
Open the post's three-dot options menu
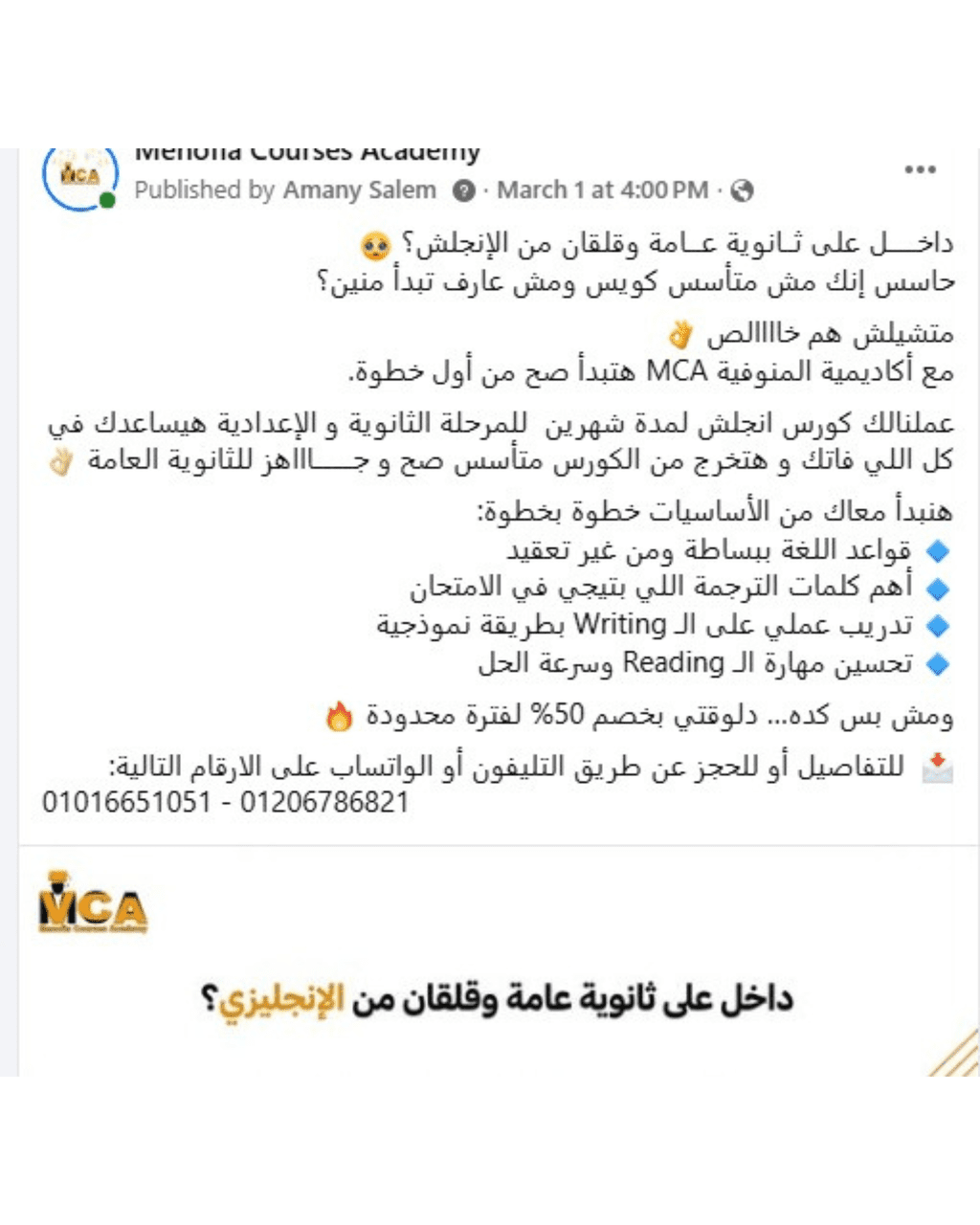(x=919, y=170)
